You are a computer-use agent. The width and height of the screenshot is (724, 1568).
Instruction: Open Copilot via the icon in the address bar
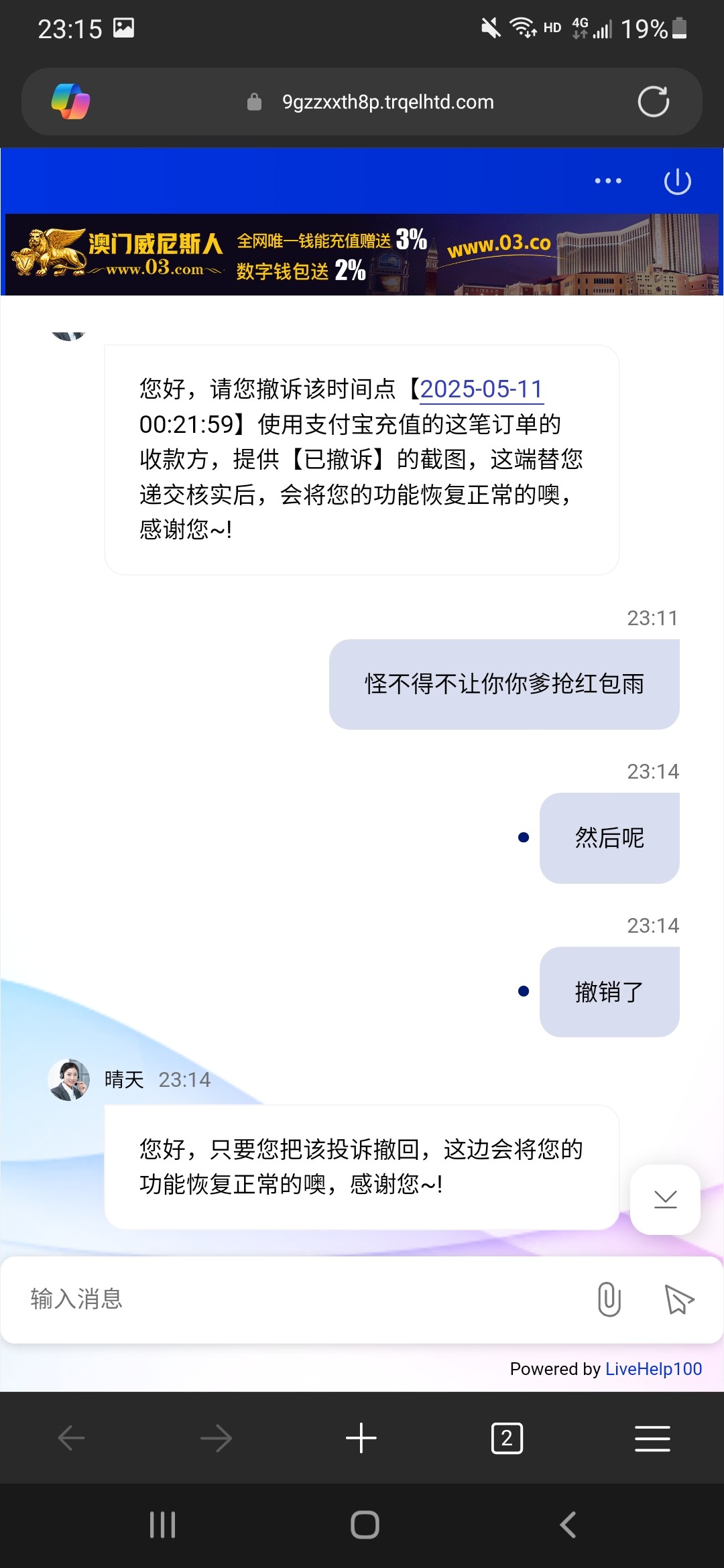click(x=72, y=101)
